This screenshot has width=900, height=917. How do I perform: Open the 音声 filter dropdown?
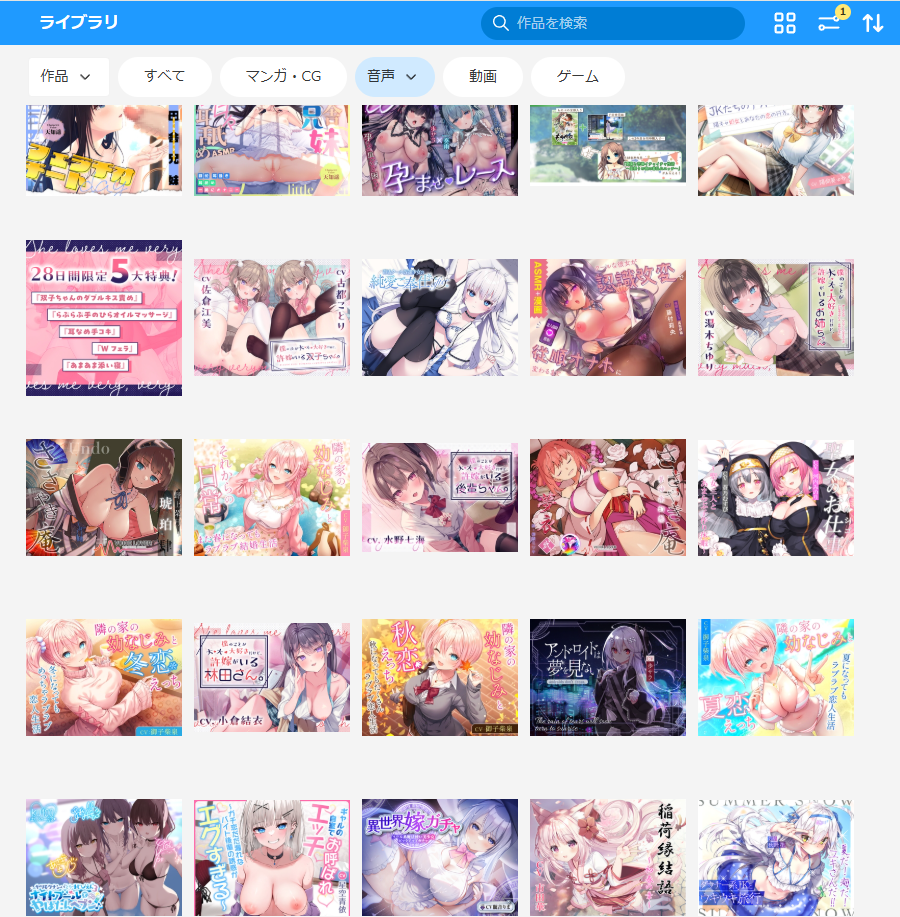click(x=394, y=77)
